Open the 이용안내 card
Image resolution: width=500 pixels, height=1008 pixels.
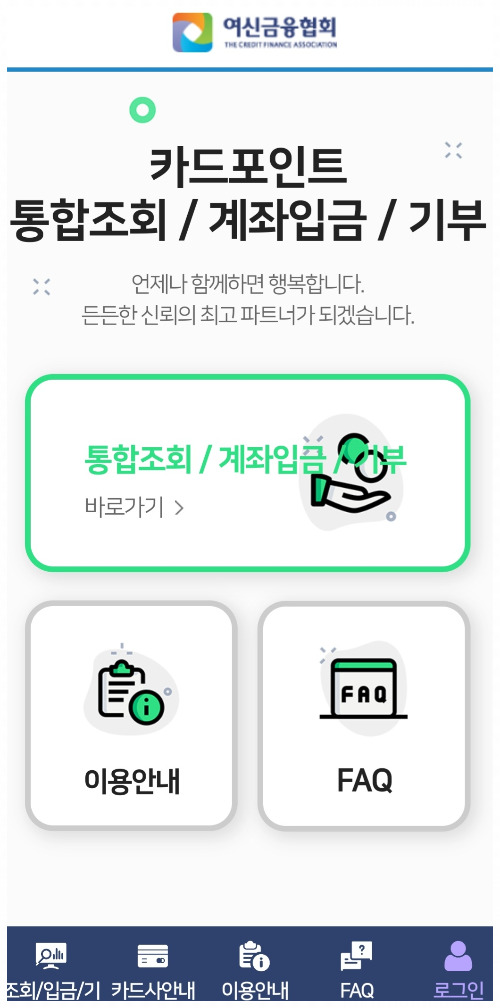click(131, 716)
